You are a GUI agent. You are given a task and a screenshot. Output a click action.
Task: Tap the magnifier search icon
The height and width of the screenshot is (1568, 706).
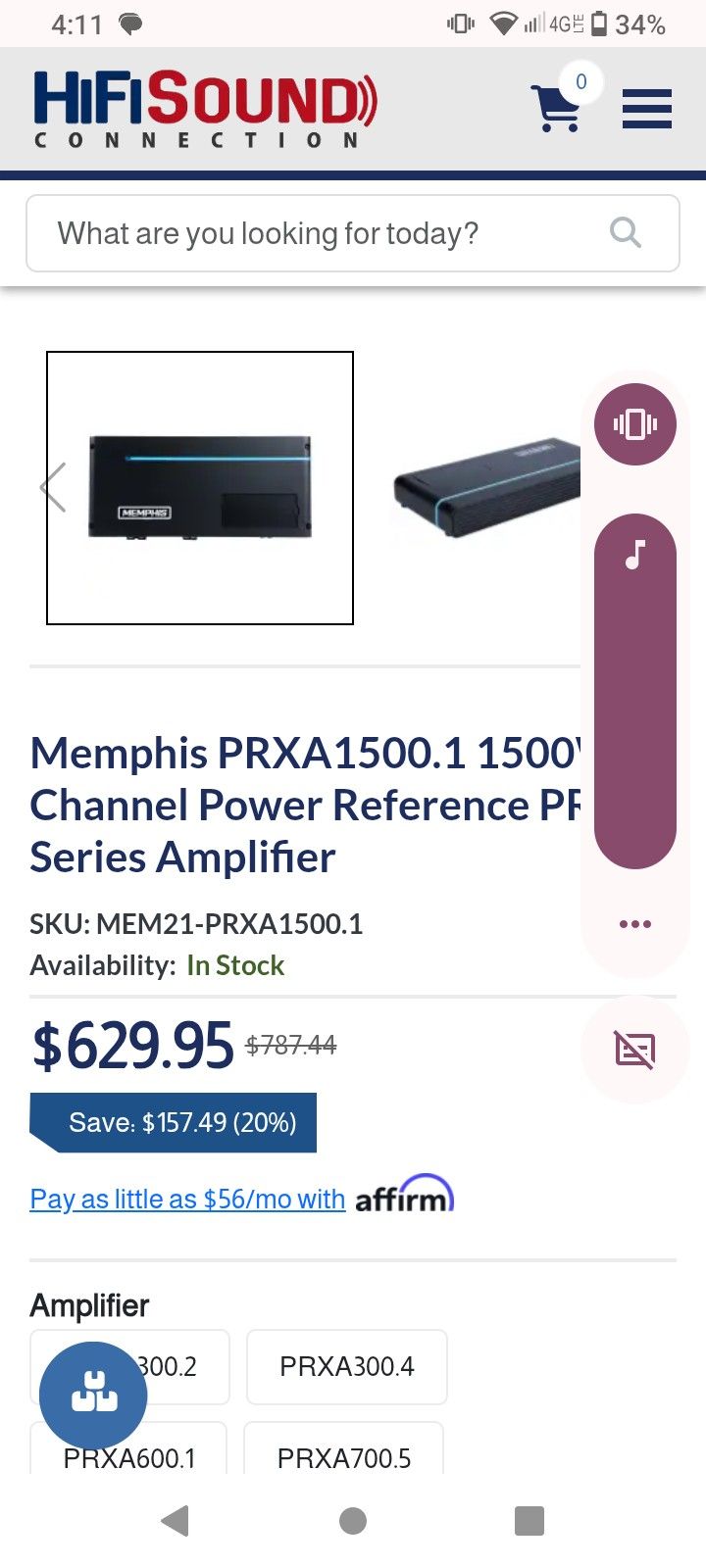pyautogui.click(x=626, y=233)
